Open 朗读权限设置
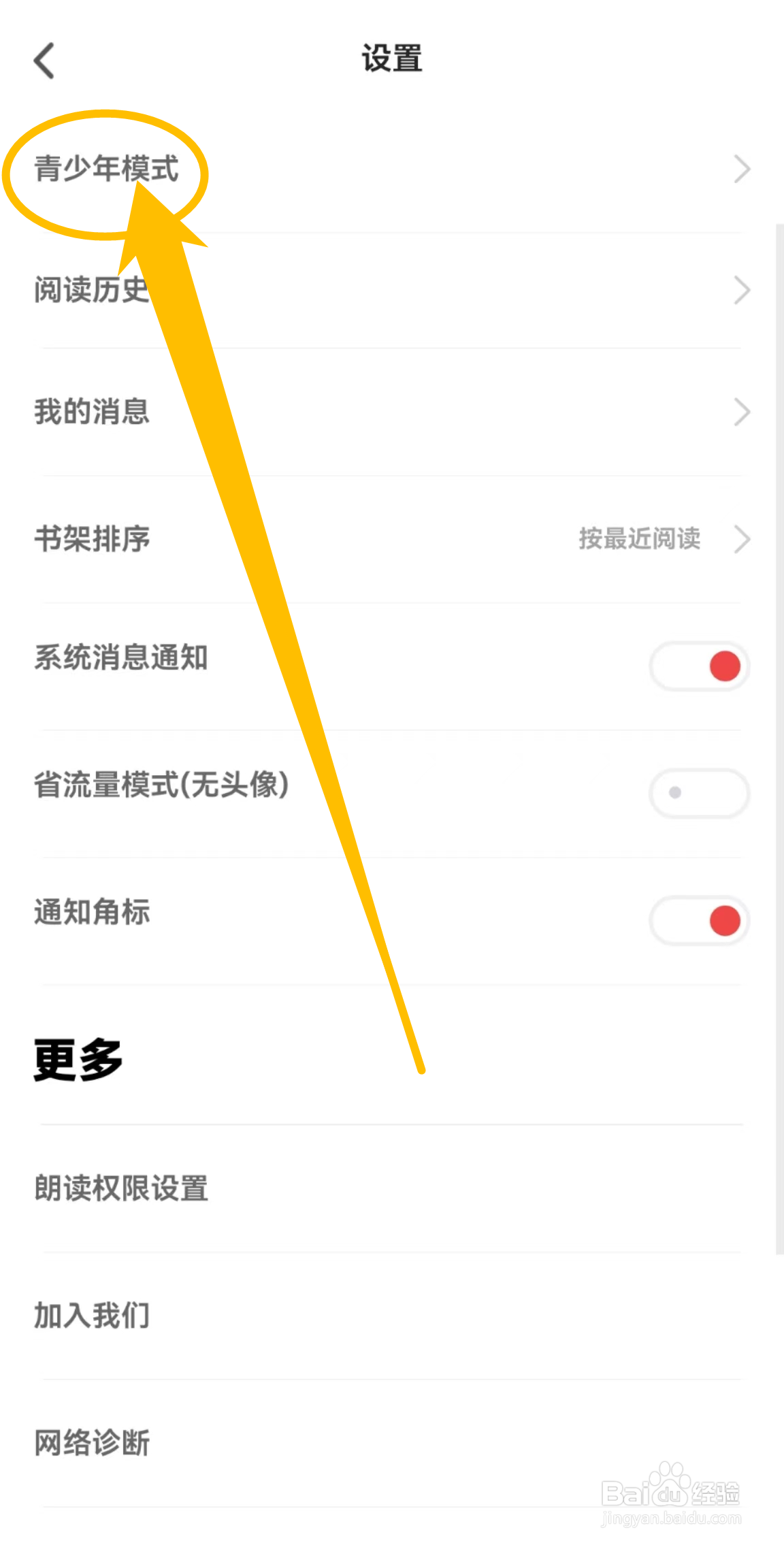The width and height of the screenshot is (784, 1545). 120,1188
